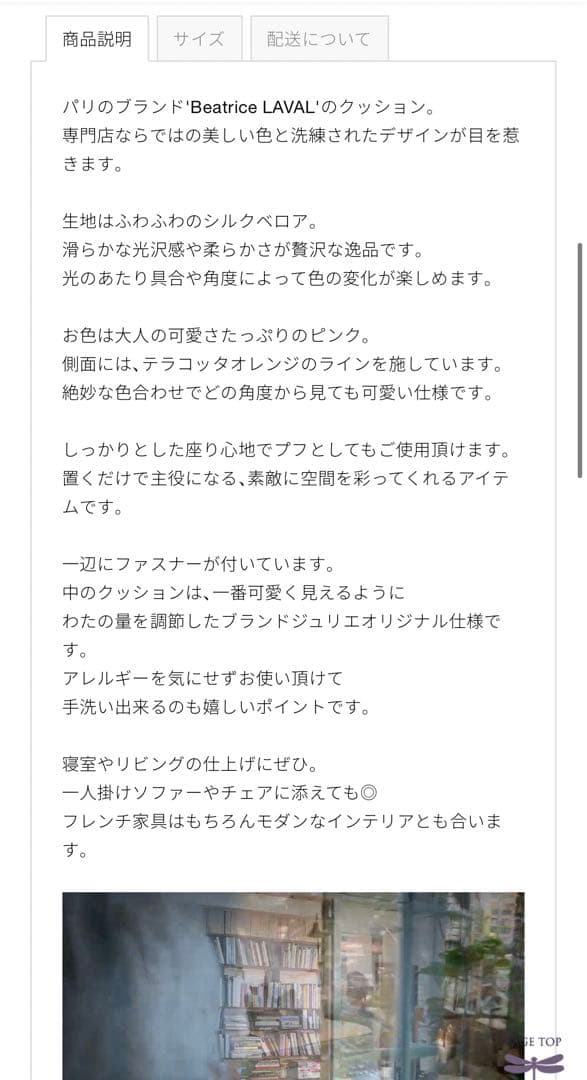The width and height of the screenshot is (587, 1080).
Task: Select the 商品説明 tab
Action: click(x=97, y=39)
